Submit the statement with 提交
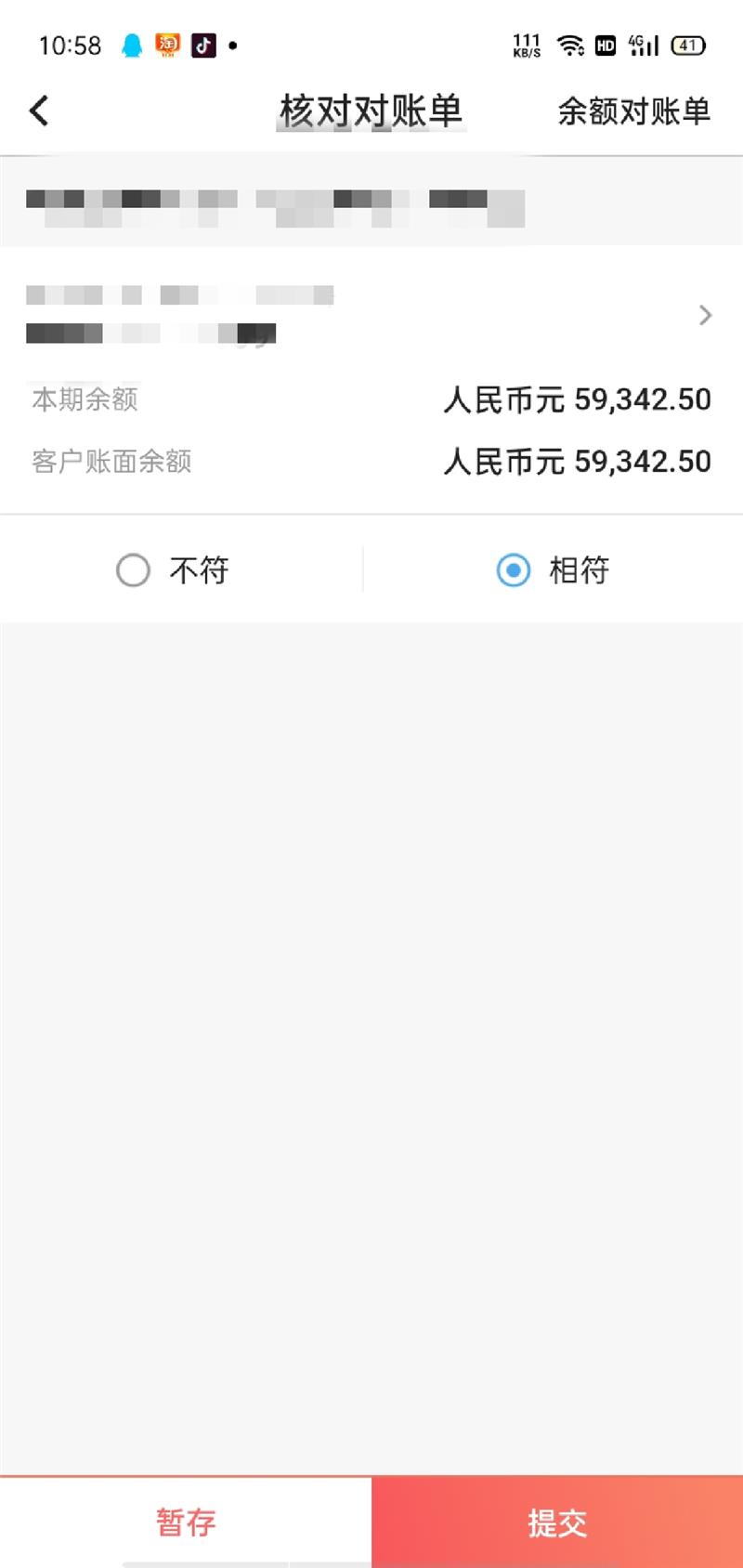 [557, 1522]
